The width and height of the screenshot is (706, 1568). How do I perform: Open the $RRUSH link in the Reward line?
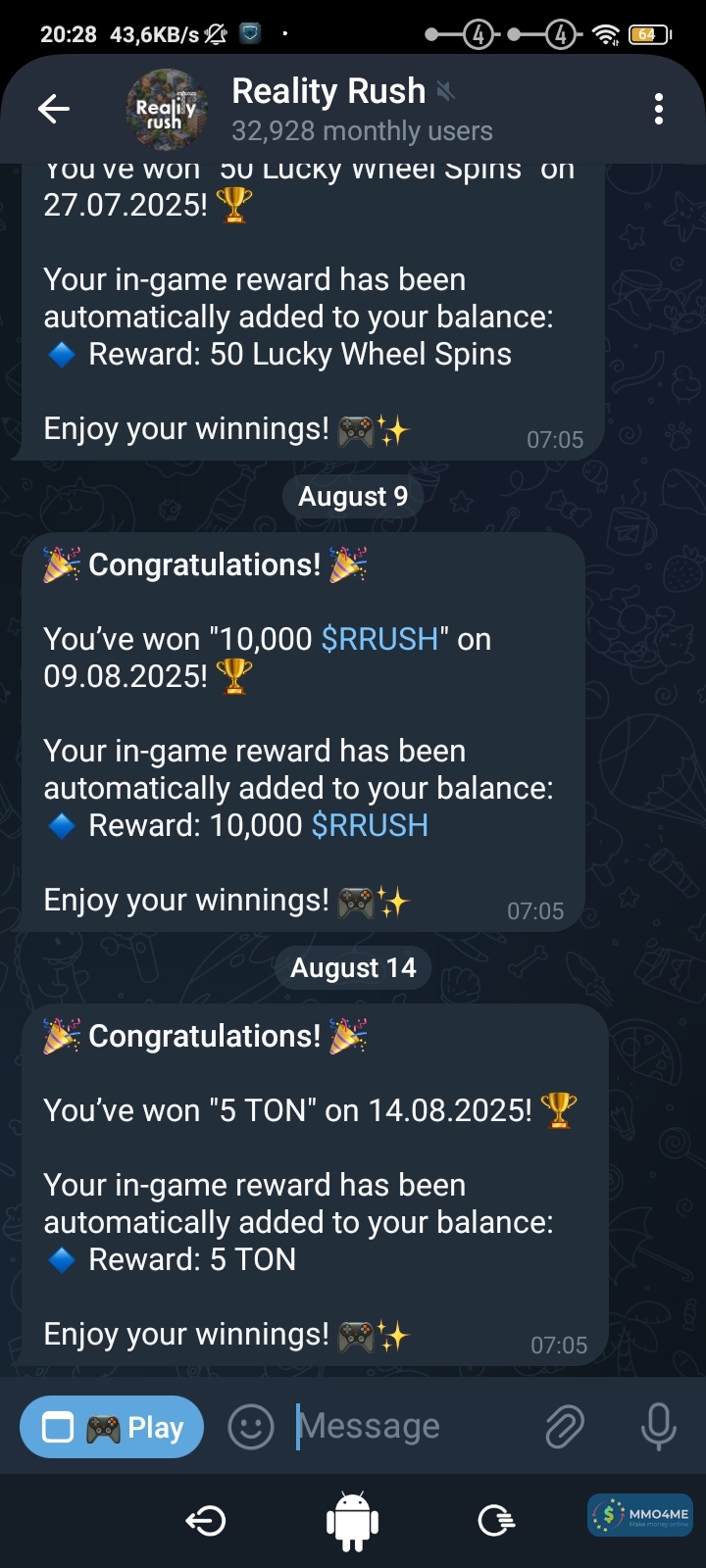[x=370, y=826]
